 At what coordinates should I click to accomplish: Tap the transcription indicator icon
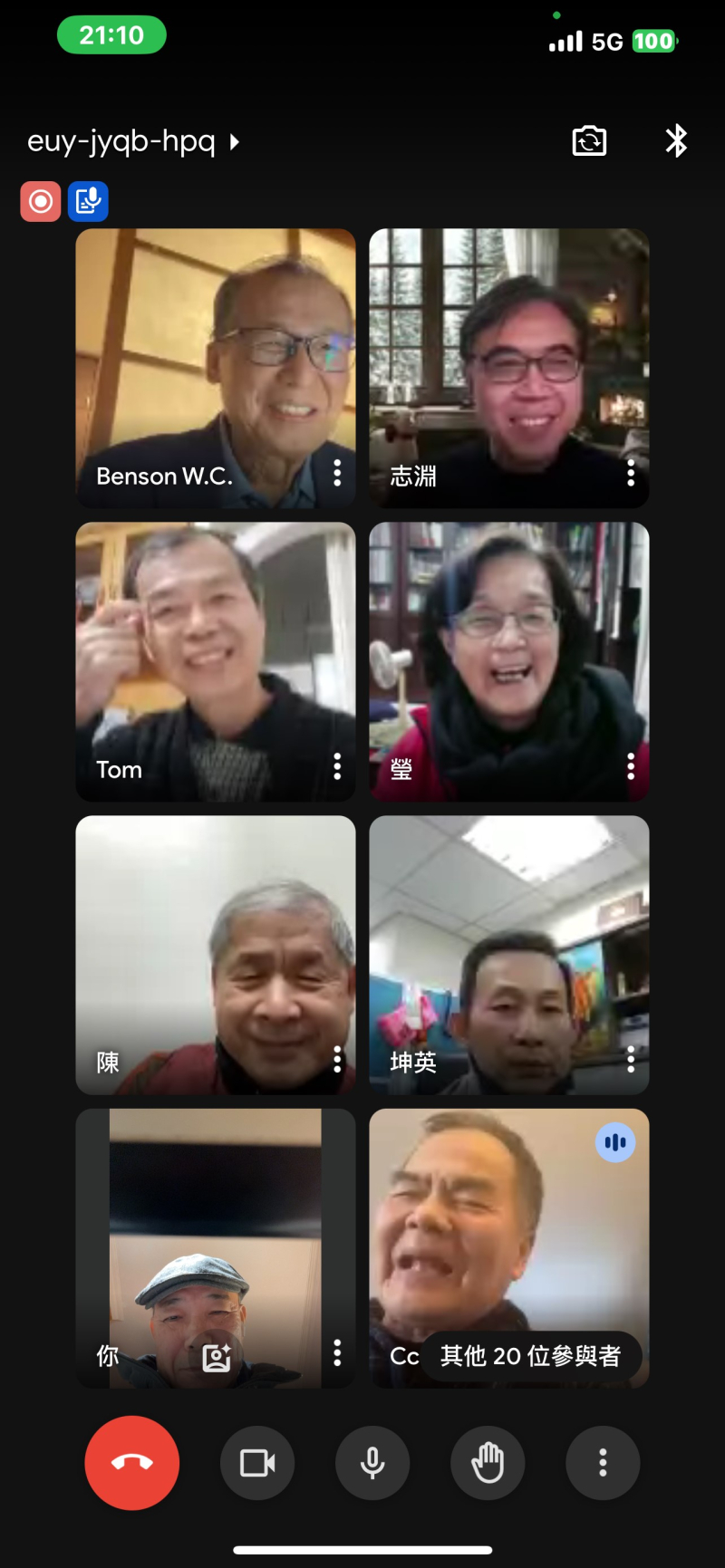click(88, 201)
